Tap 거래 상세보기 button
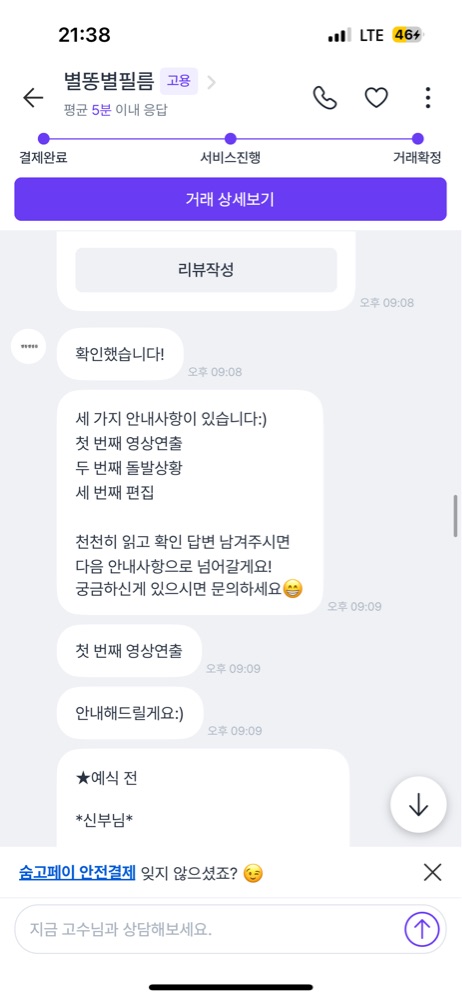 click(230, 199)
